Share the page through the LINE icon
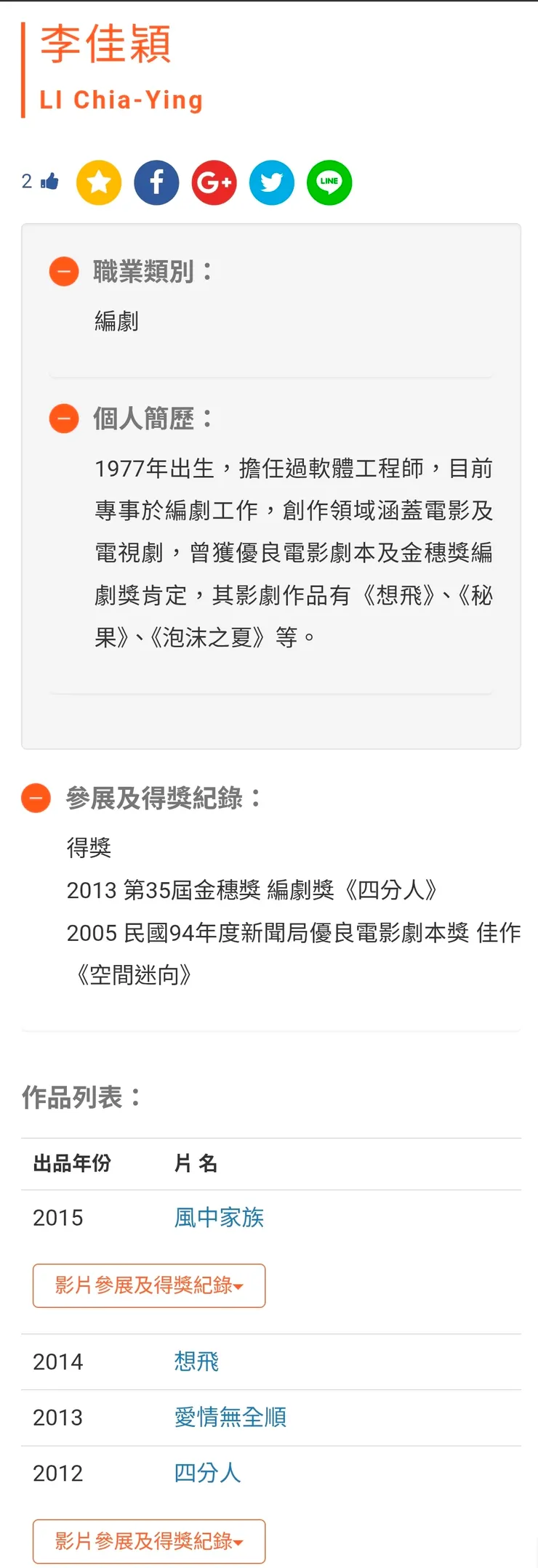 329,182
